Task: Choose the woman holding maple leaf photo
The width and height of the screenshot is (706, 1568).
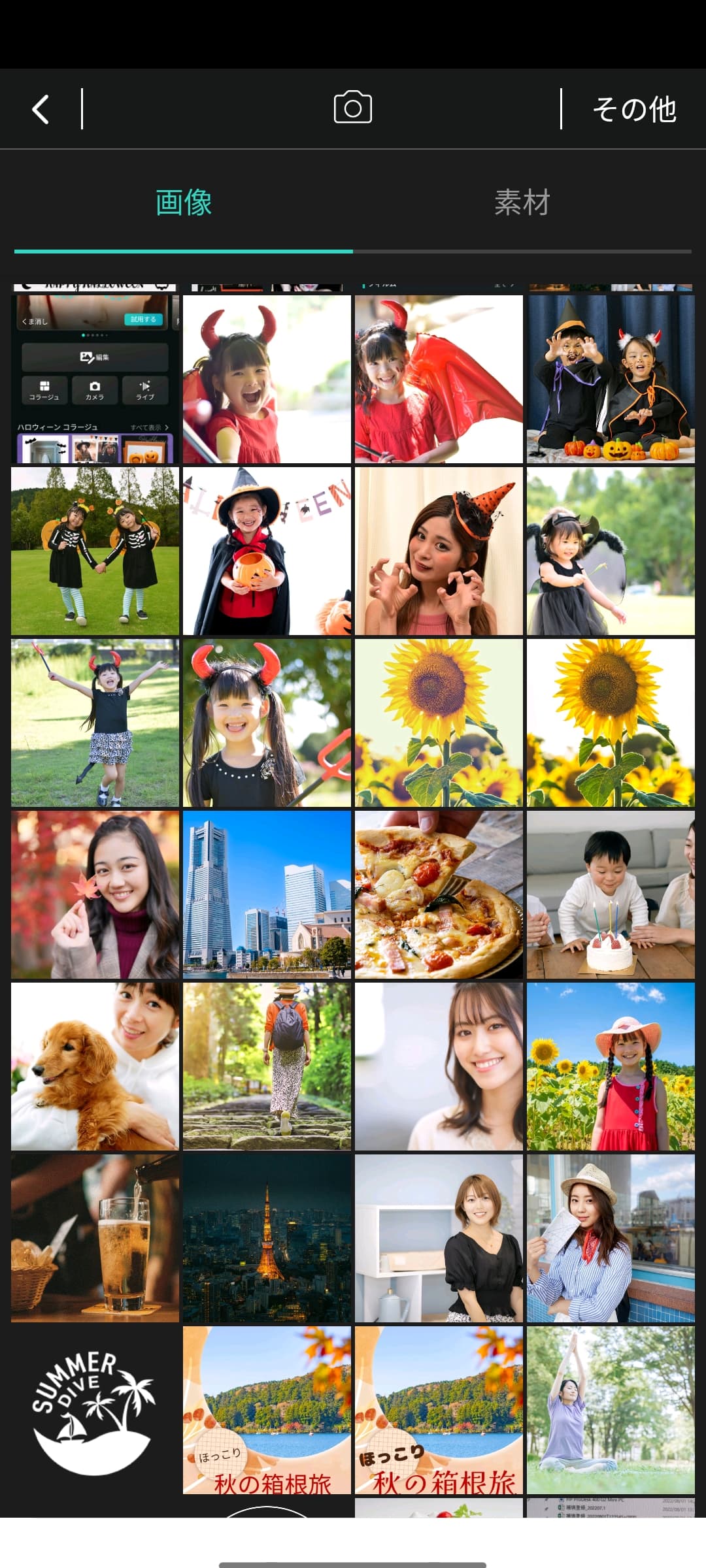Action: pyautogui.click(x=95, y=894)
